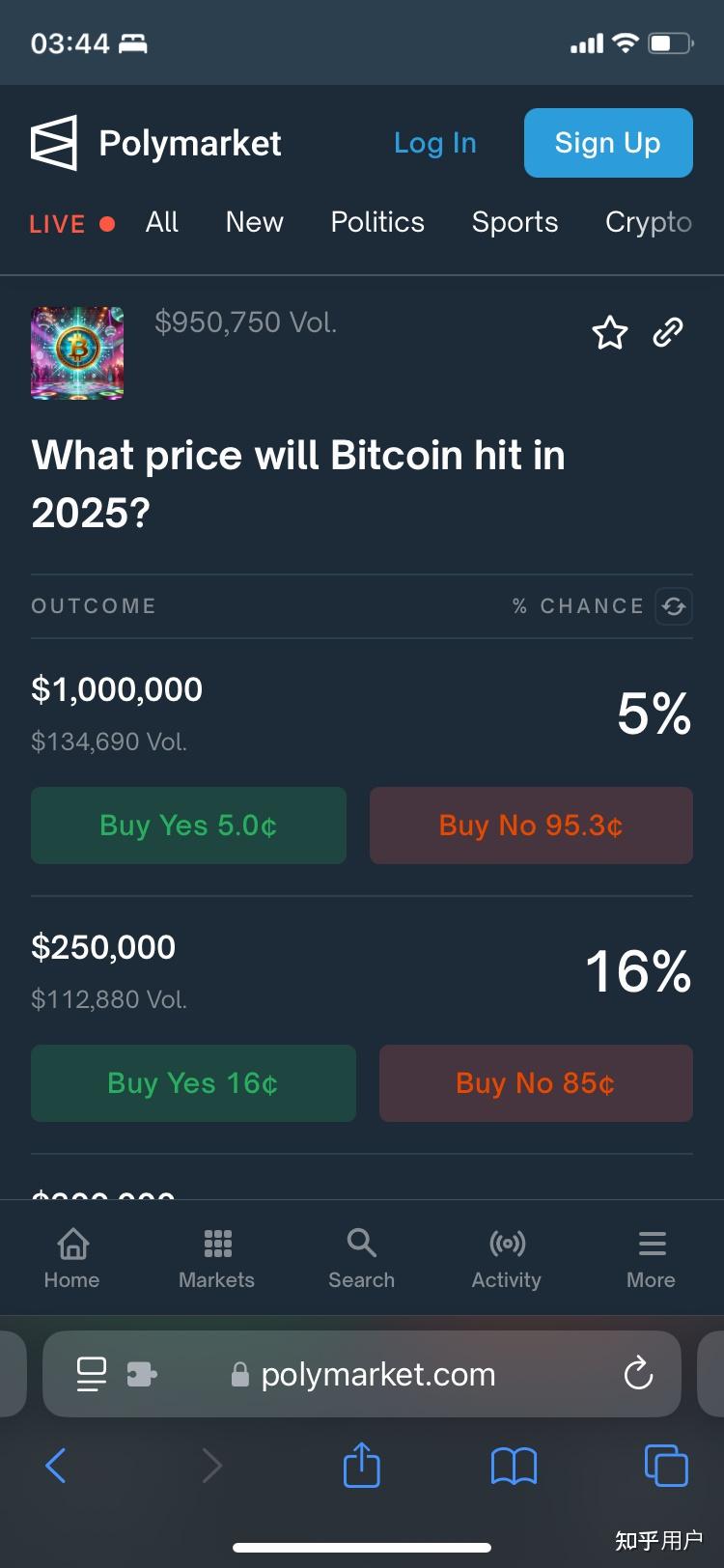Tap the Search magnifier icon
This screenshot has width=724, height=1568.
[361, 1255]
